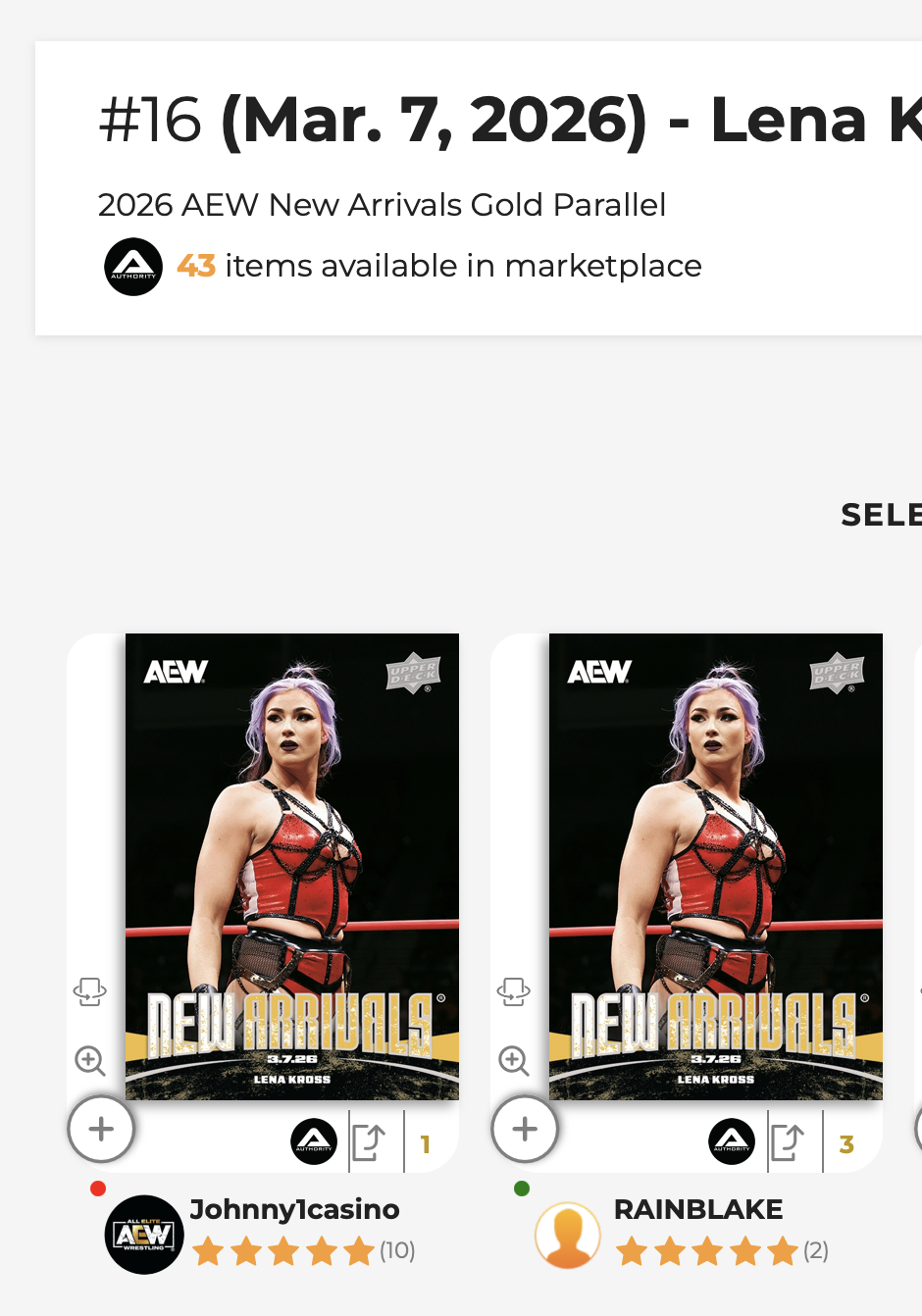Share RAINBLAKE's card listing
Viewport: 922px width, 1316px height.
point(788,1142)
